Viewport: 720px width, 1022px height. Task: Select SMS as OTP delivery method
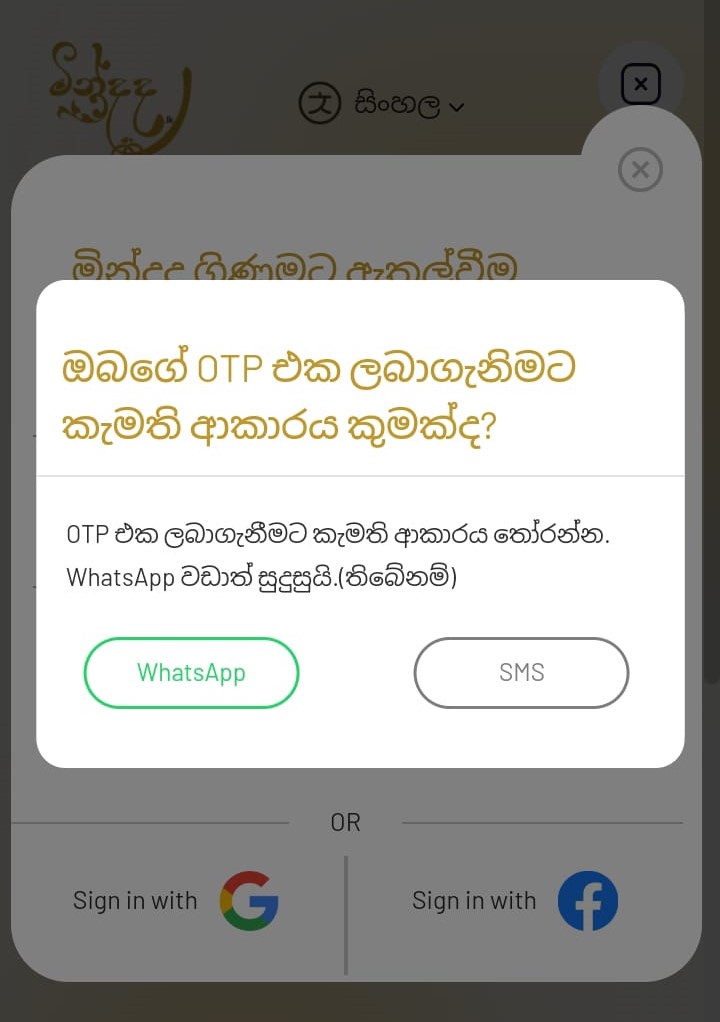[521, 673]
